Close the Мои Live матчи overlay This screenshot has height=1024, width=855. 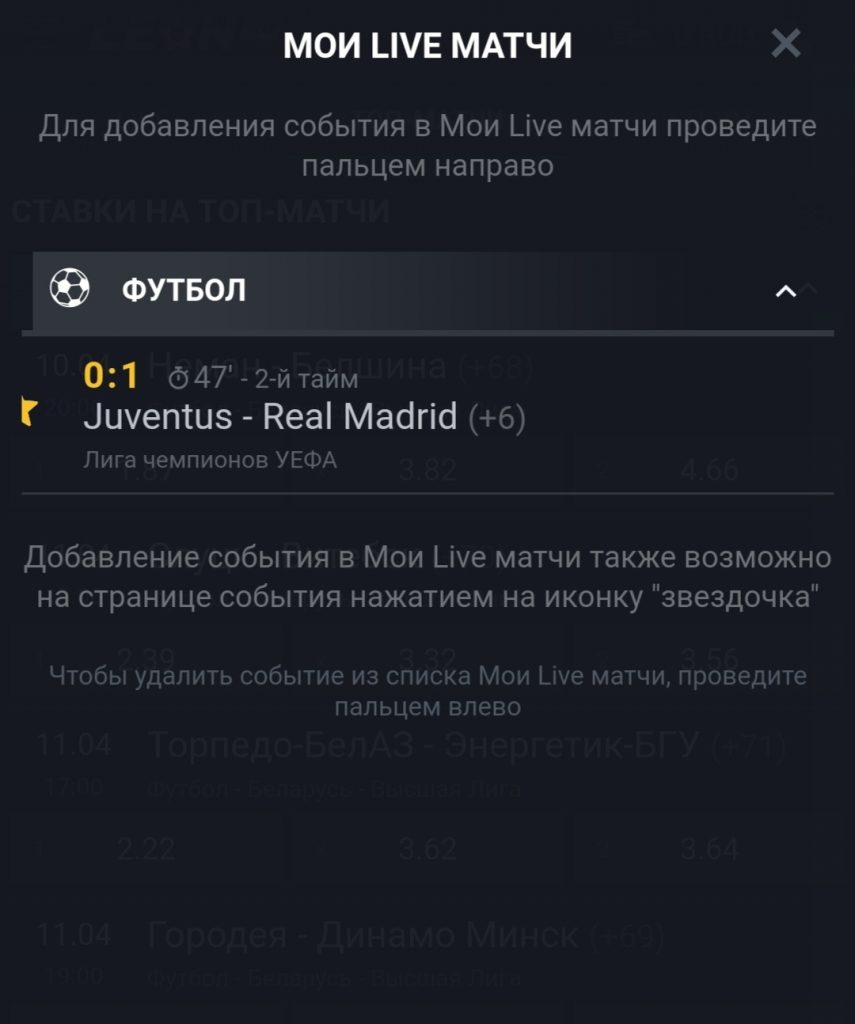pyautogui.click(x=786, y=44)
